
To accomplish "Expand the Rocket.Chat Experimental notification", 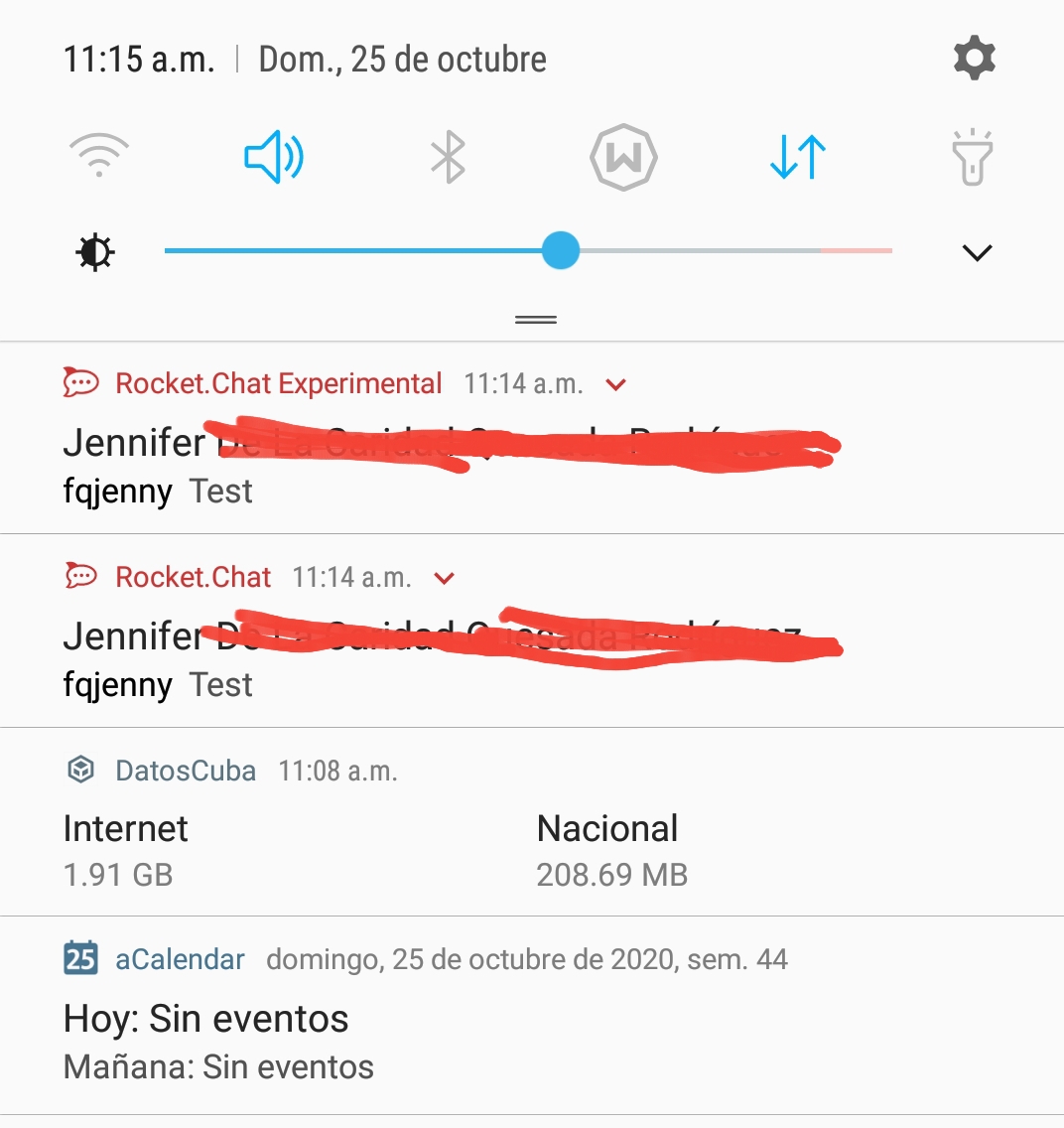I will click(615, 384).
